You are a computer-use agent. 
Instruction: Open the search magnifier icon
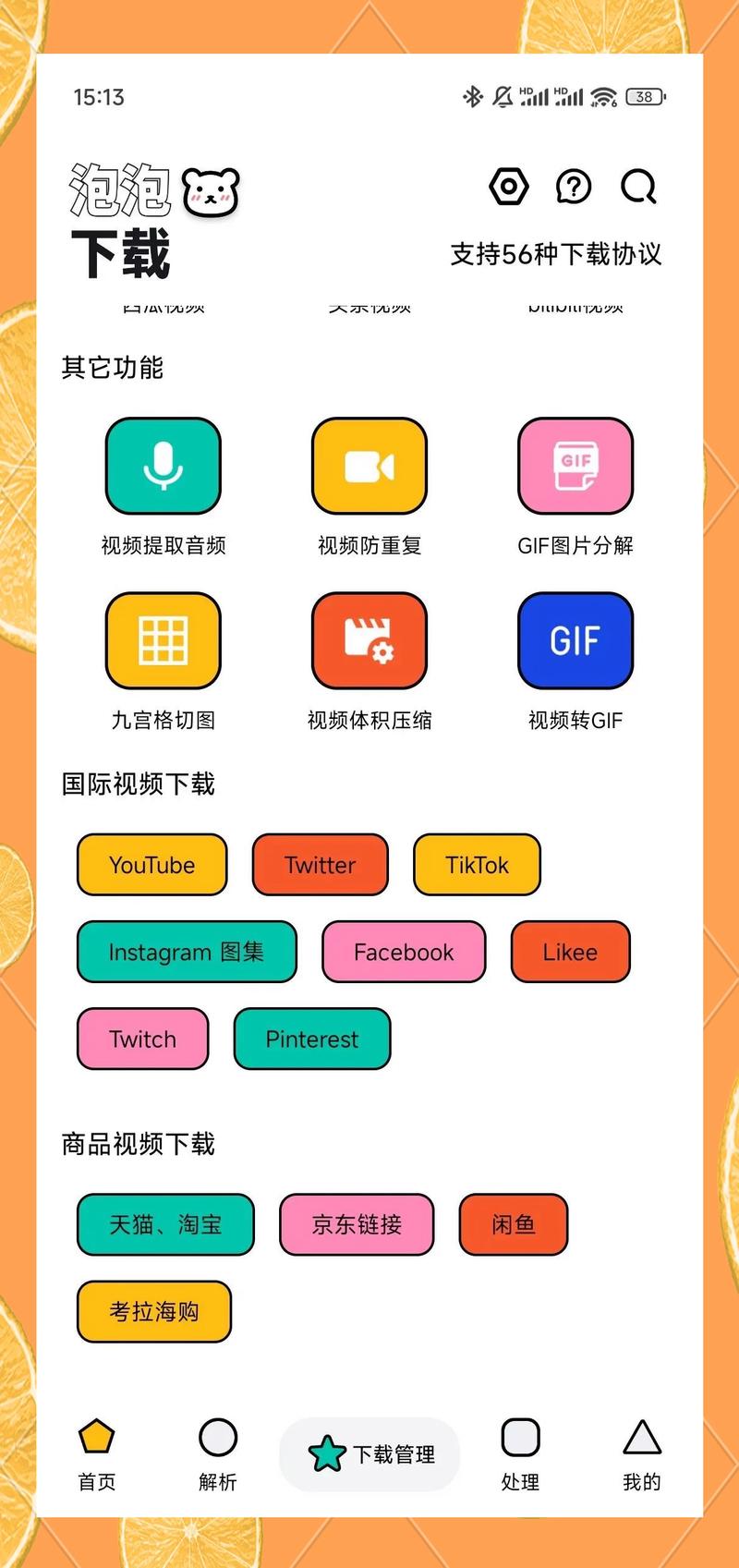tap(638, 187)
